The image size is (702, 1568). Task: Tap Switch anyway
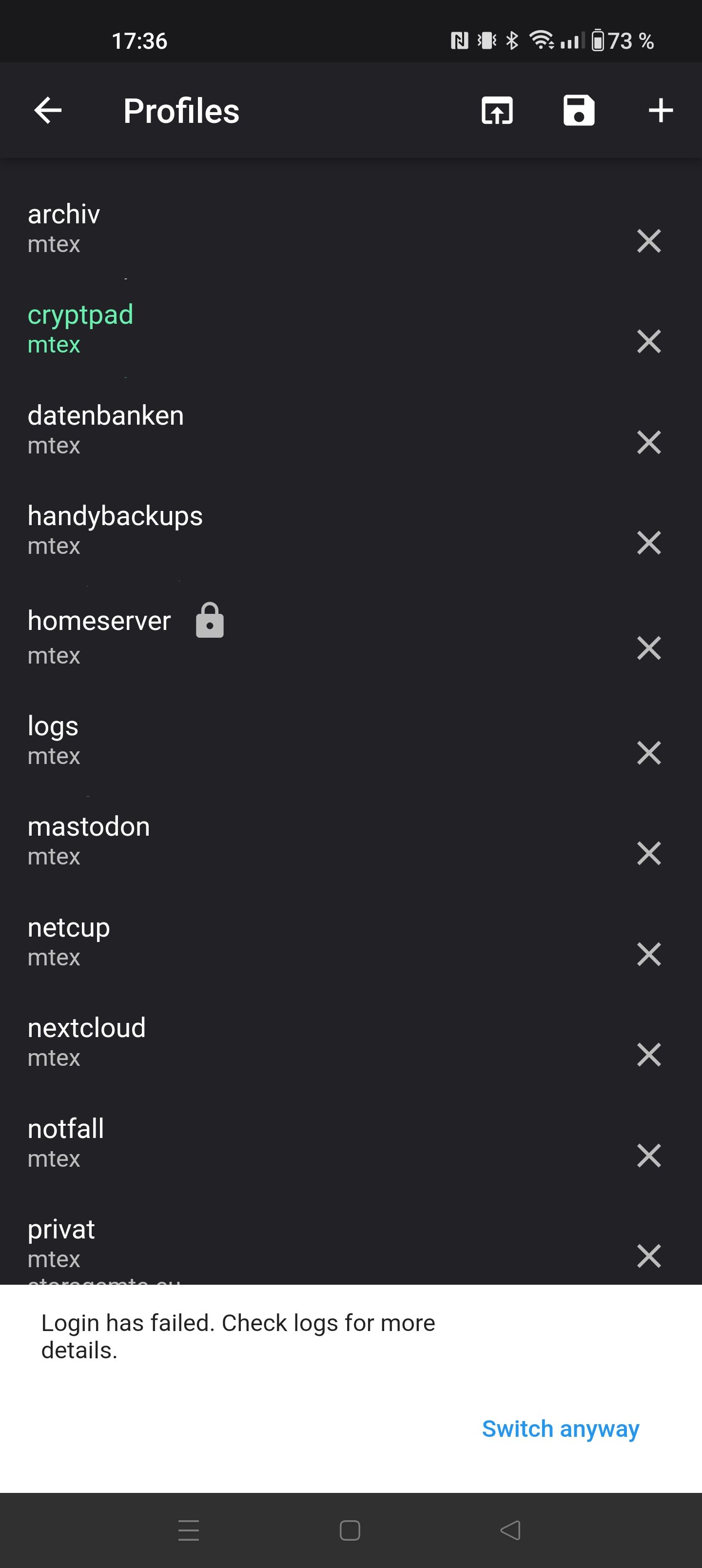click(x=561, y=1429)
